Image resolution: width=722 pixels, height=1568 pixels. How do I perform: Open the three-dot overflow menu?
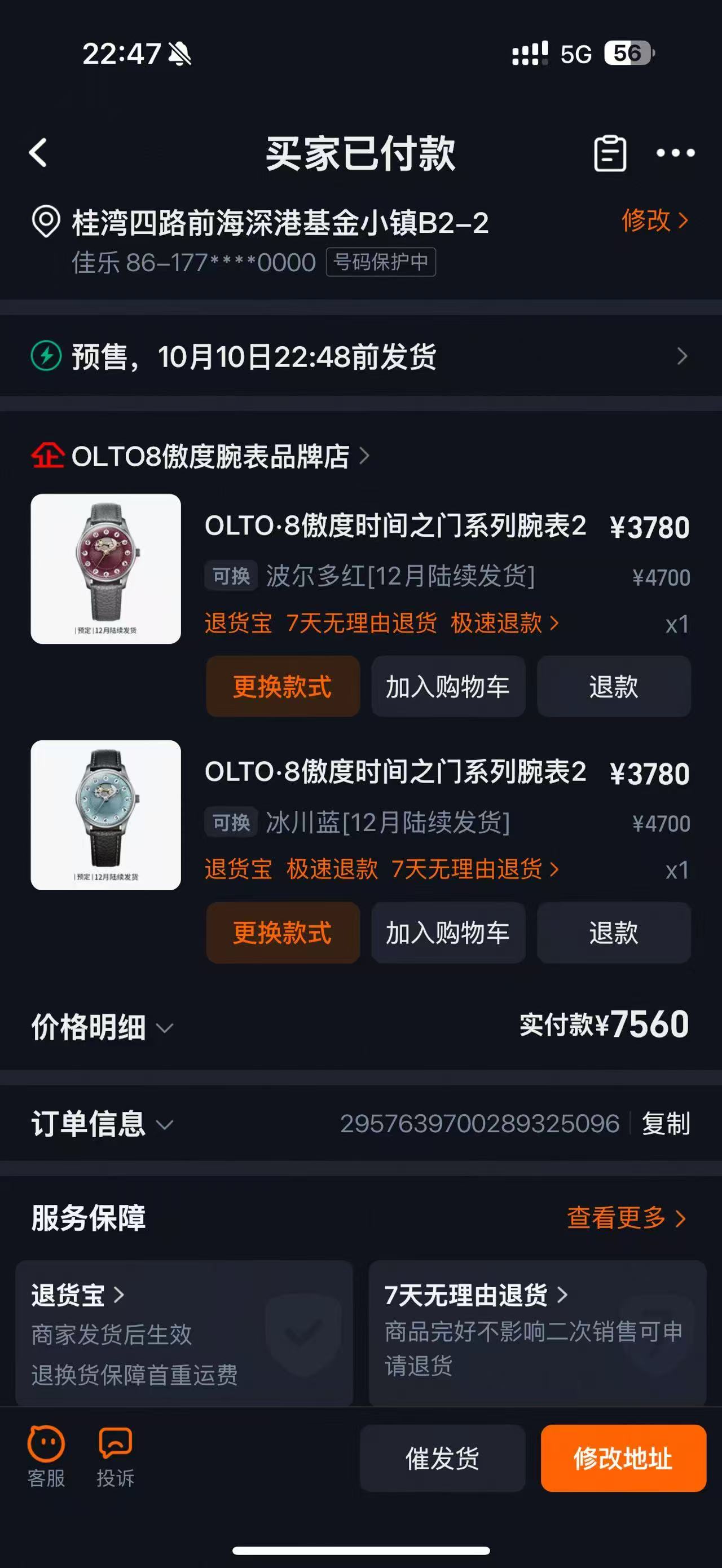[675, 153]
